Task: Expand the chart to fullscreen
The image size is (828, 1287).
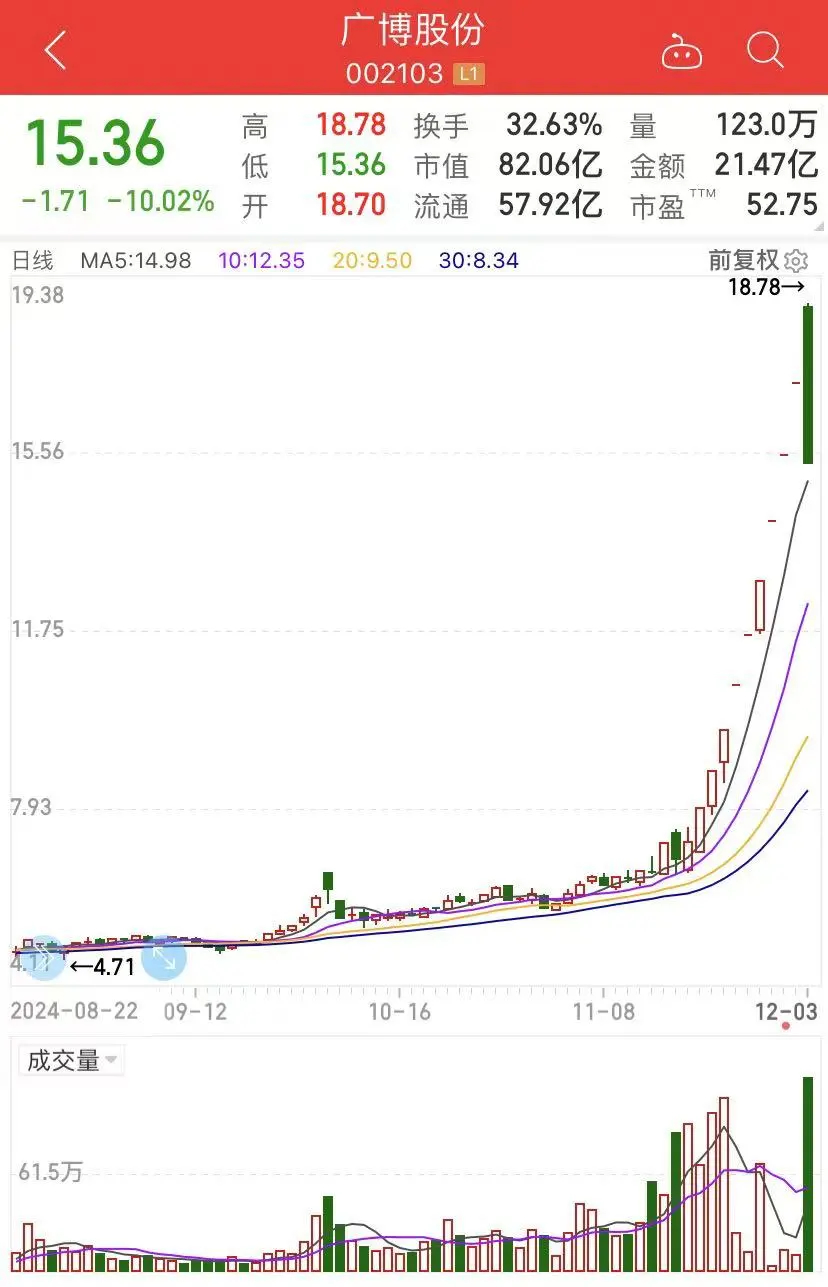Action: click(x=164, y=958)
